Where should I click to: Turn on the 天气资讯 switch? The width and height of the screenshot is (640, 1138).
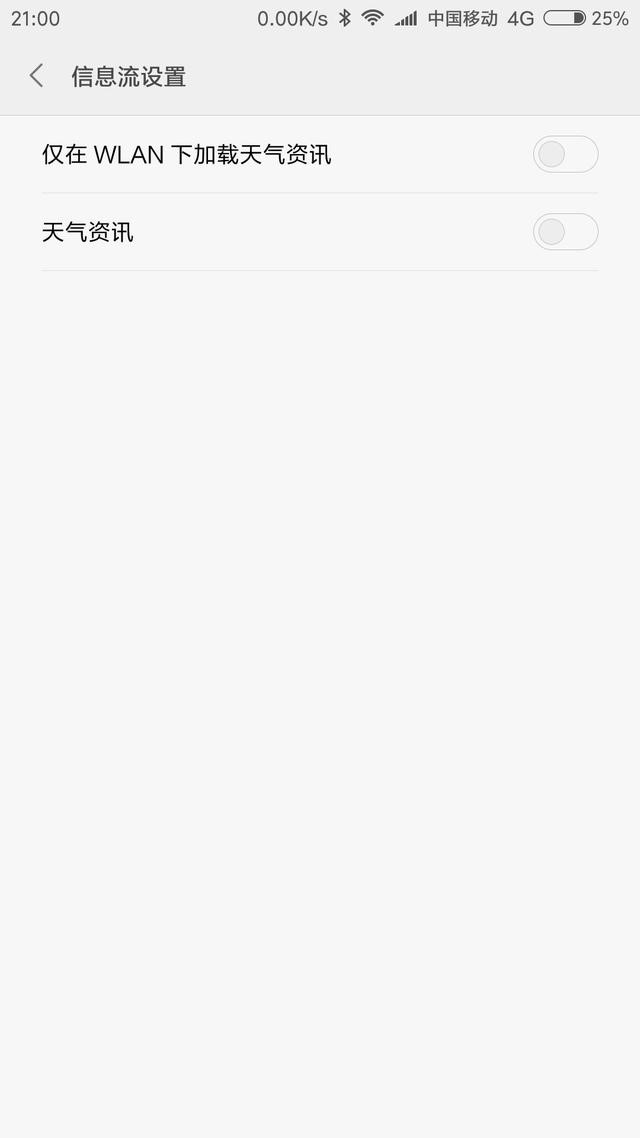point(565,232)
